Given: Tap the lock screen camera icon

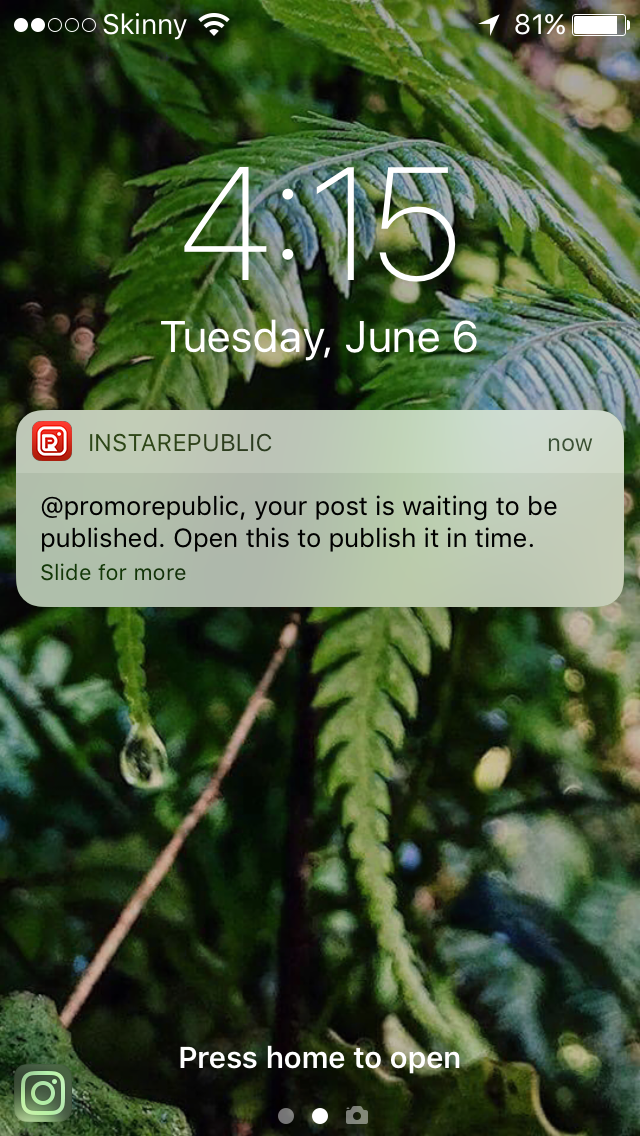Looking at the screenshot, I should (x=357, y=1115).
